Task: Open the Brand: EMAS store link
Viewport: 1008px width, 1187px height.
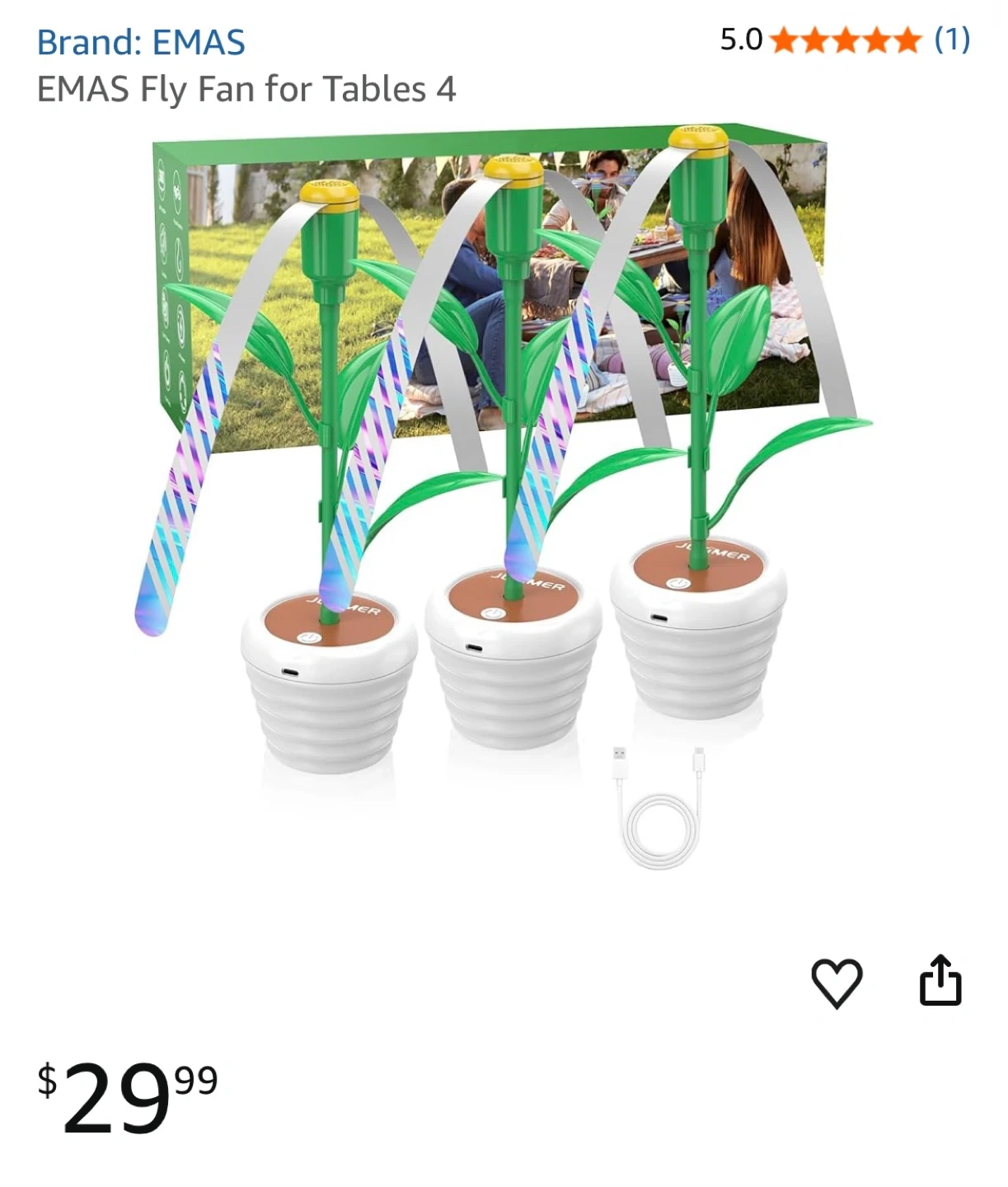Action: (x=141, y=42)
